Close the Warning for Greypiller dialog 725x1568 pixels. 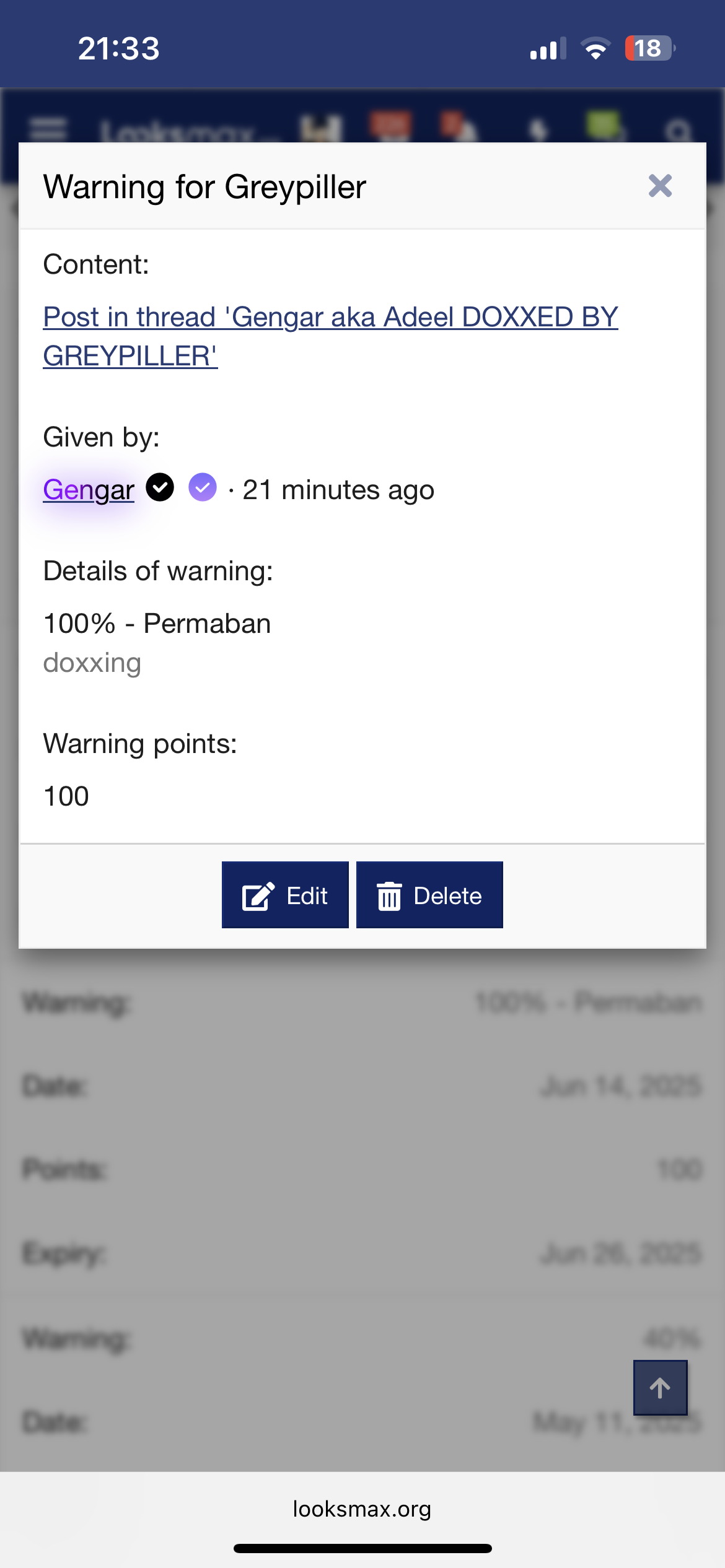point(660,186)
